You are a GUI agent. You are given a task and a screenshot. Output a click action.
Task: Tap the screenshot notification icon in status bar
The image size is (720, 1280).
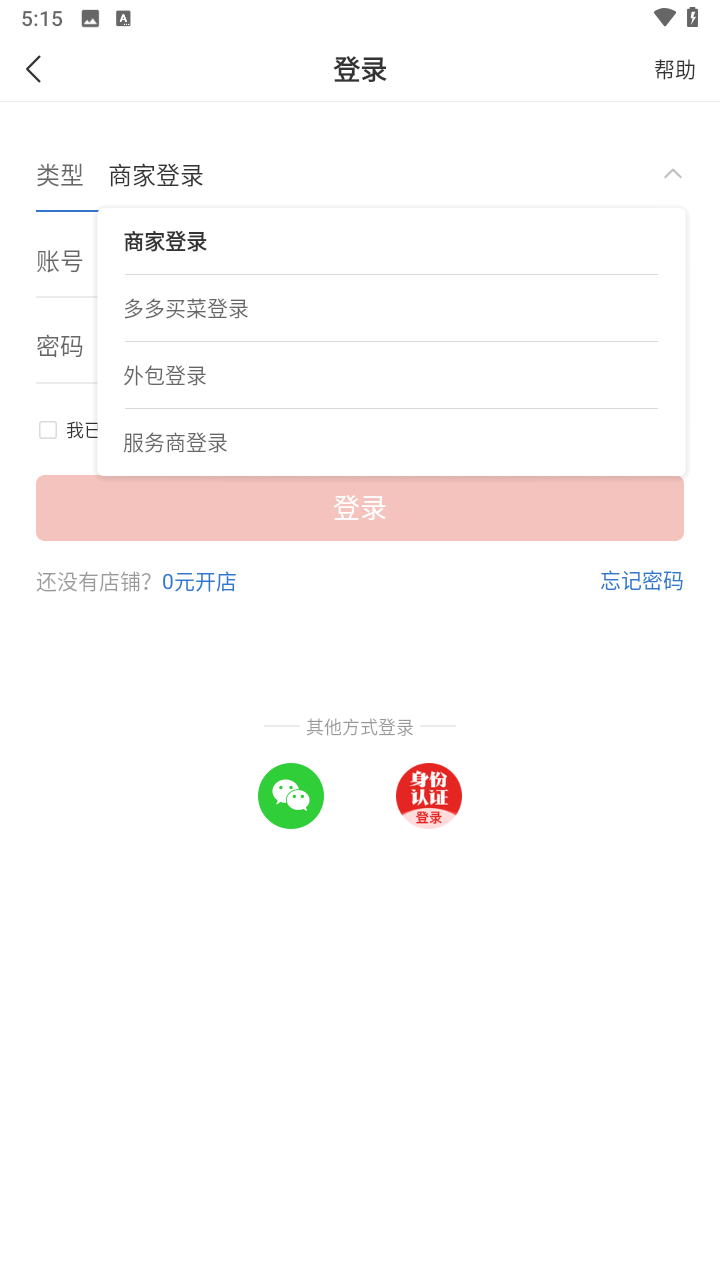click(89, 17)
